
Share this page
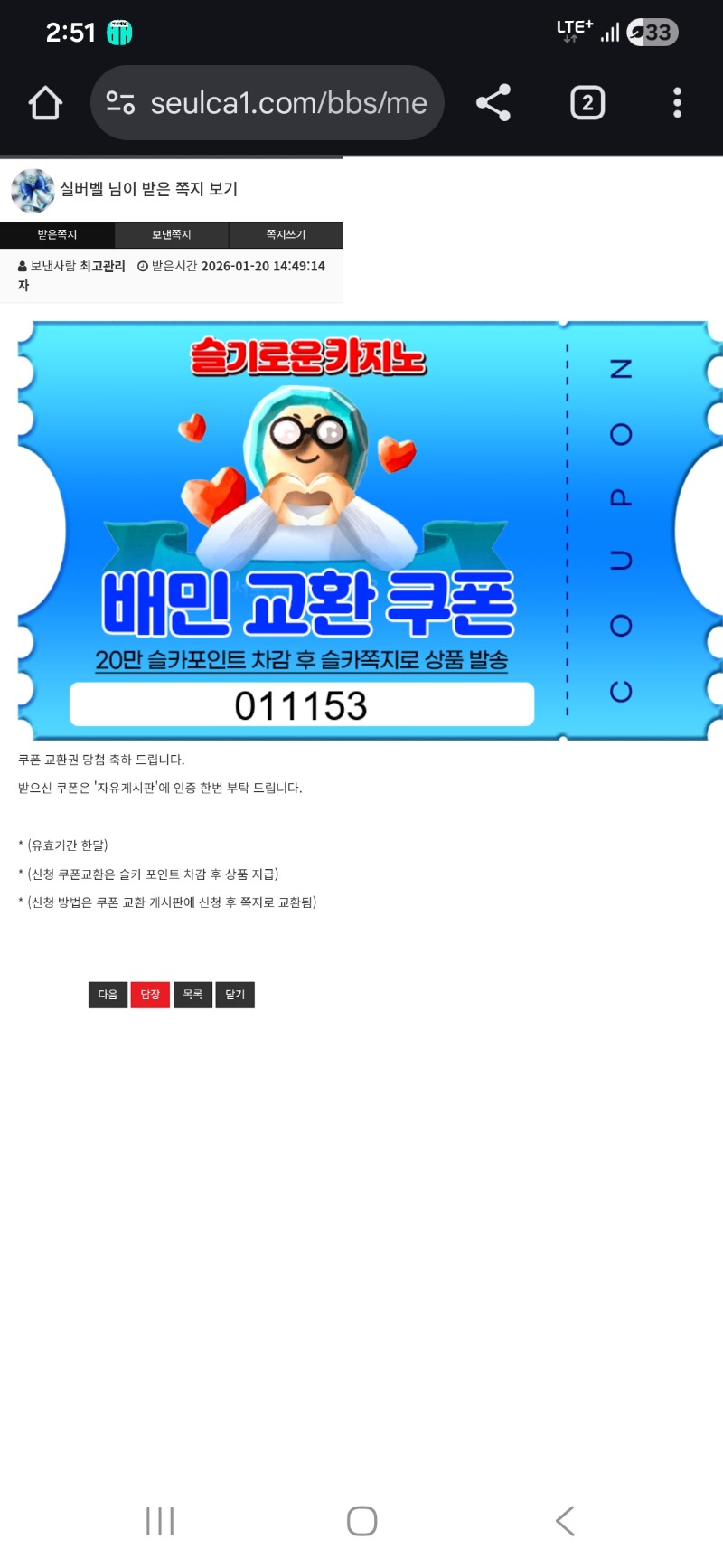(x=493, y=103)
